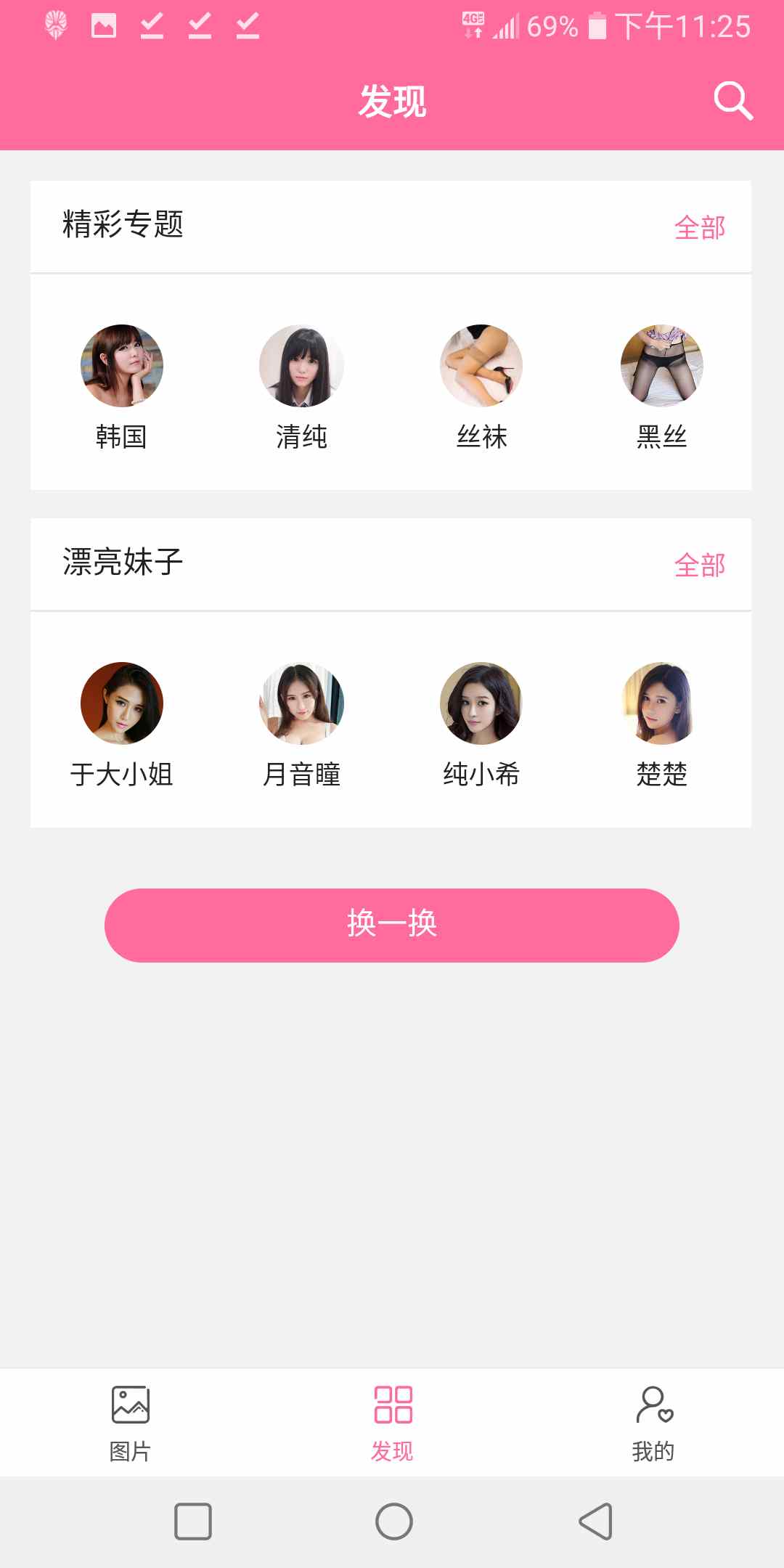The height and width of the screenshot is (1568, 784).
Task: Open recent apps from the navigation bar
Action: click(193, 1522)
